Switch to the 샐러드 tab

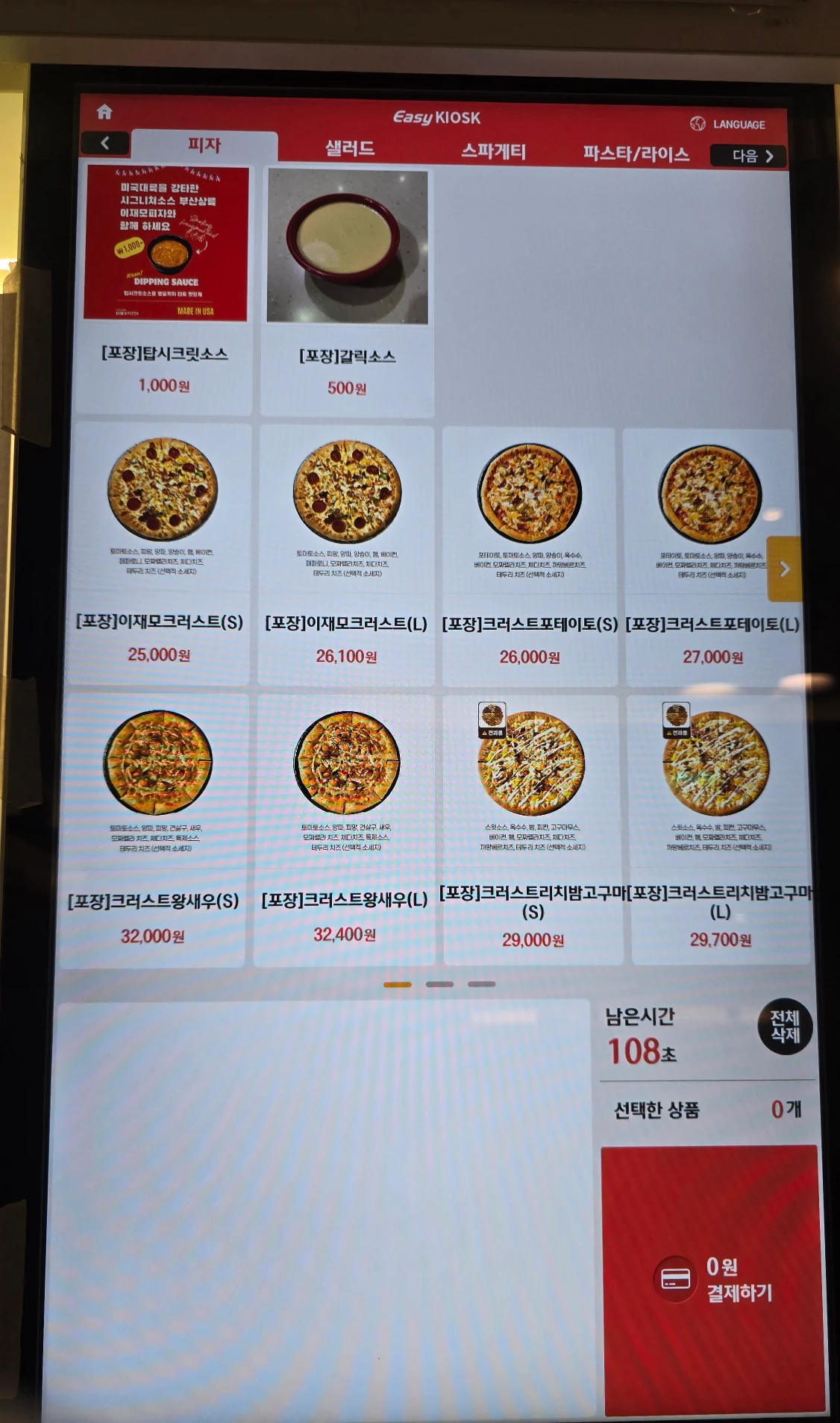349,148
